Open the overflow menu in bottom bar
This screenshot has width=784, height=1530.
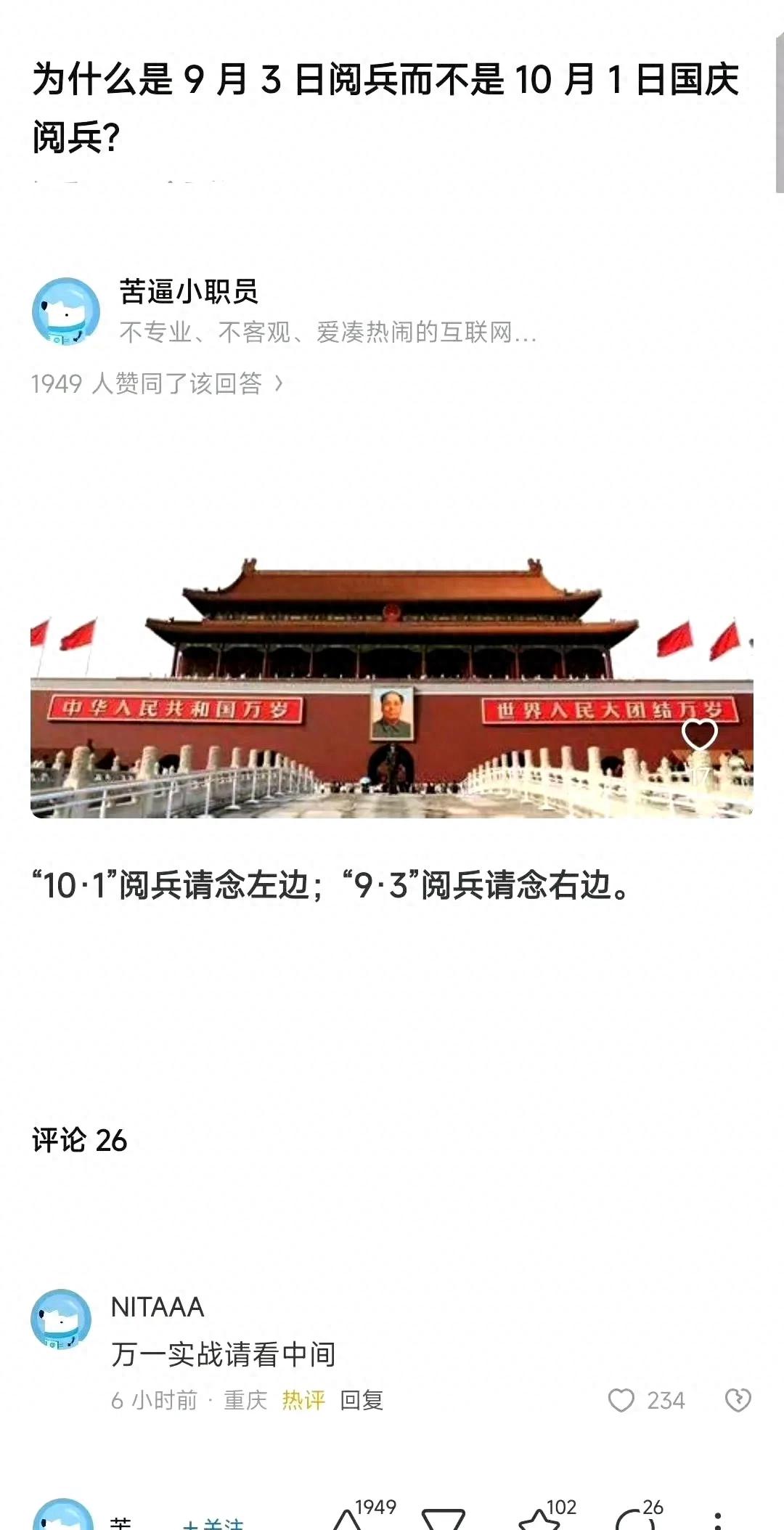(718, 1520)
